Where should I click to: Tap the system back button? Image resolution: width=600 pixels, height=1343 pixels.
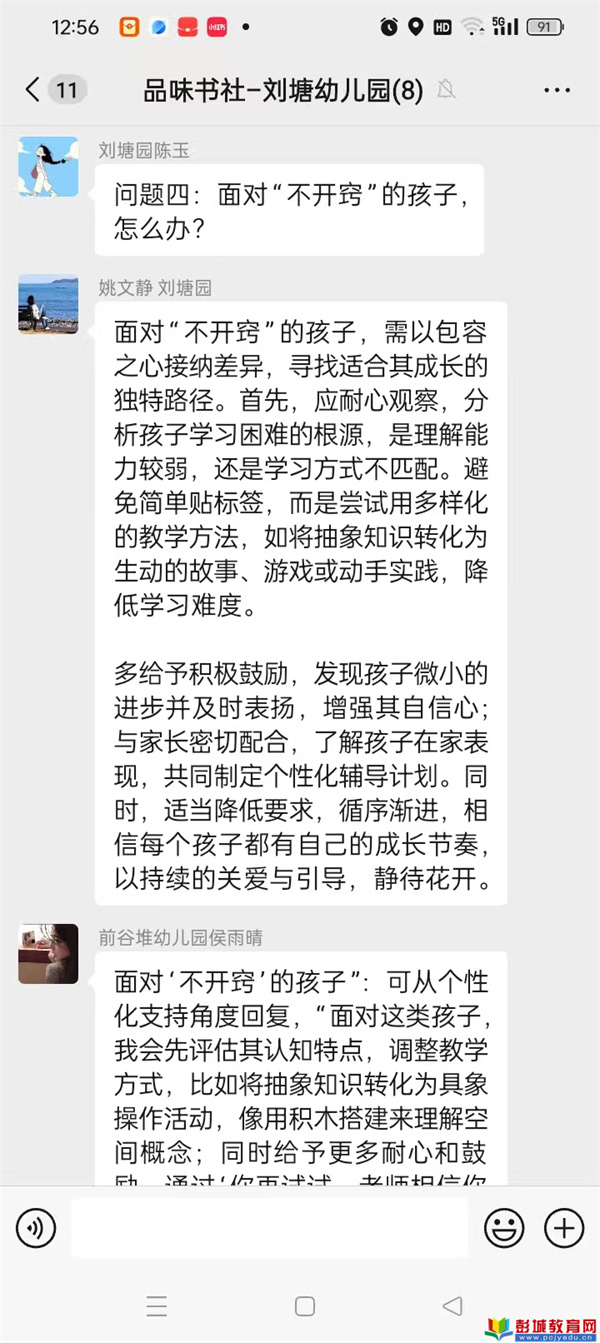(x=452, y=1306)
